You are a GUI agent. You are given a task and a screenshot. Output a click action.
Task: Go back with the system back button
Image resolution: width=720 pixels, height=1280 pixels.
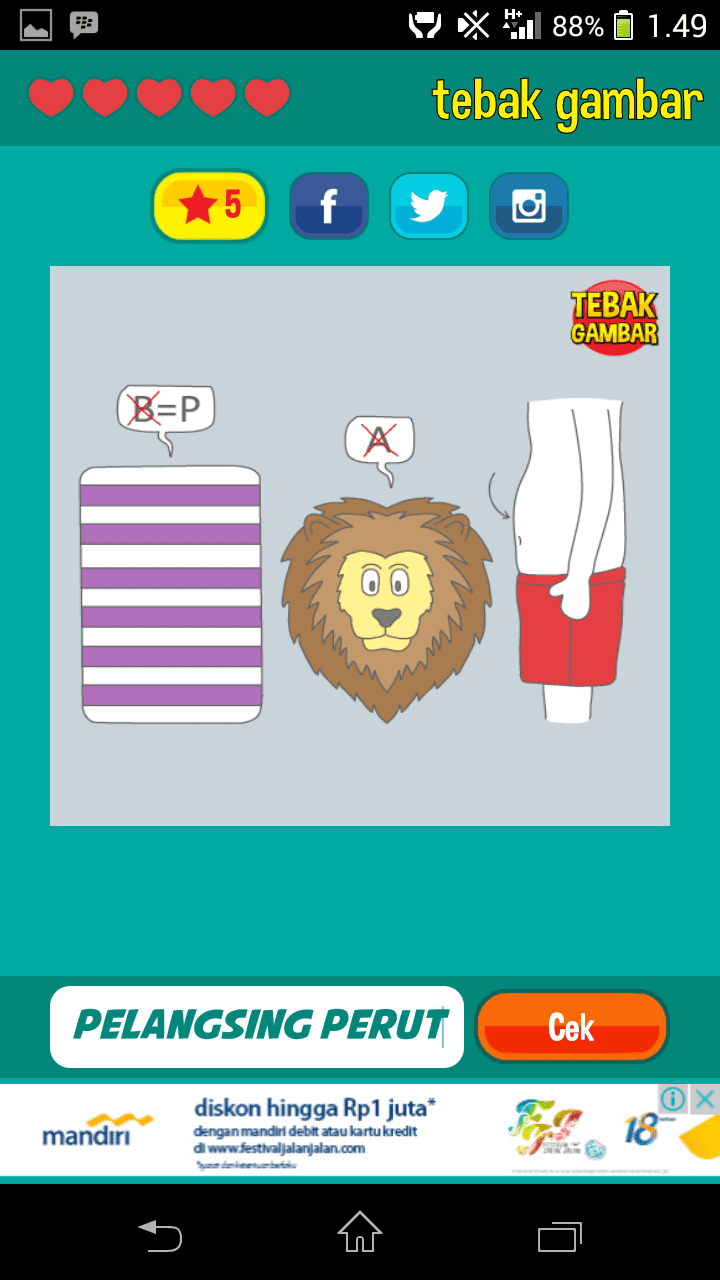coord(160,1236)
